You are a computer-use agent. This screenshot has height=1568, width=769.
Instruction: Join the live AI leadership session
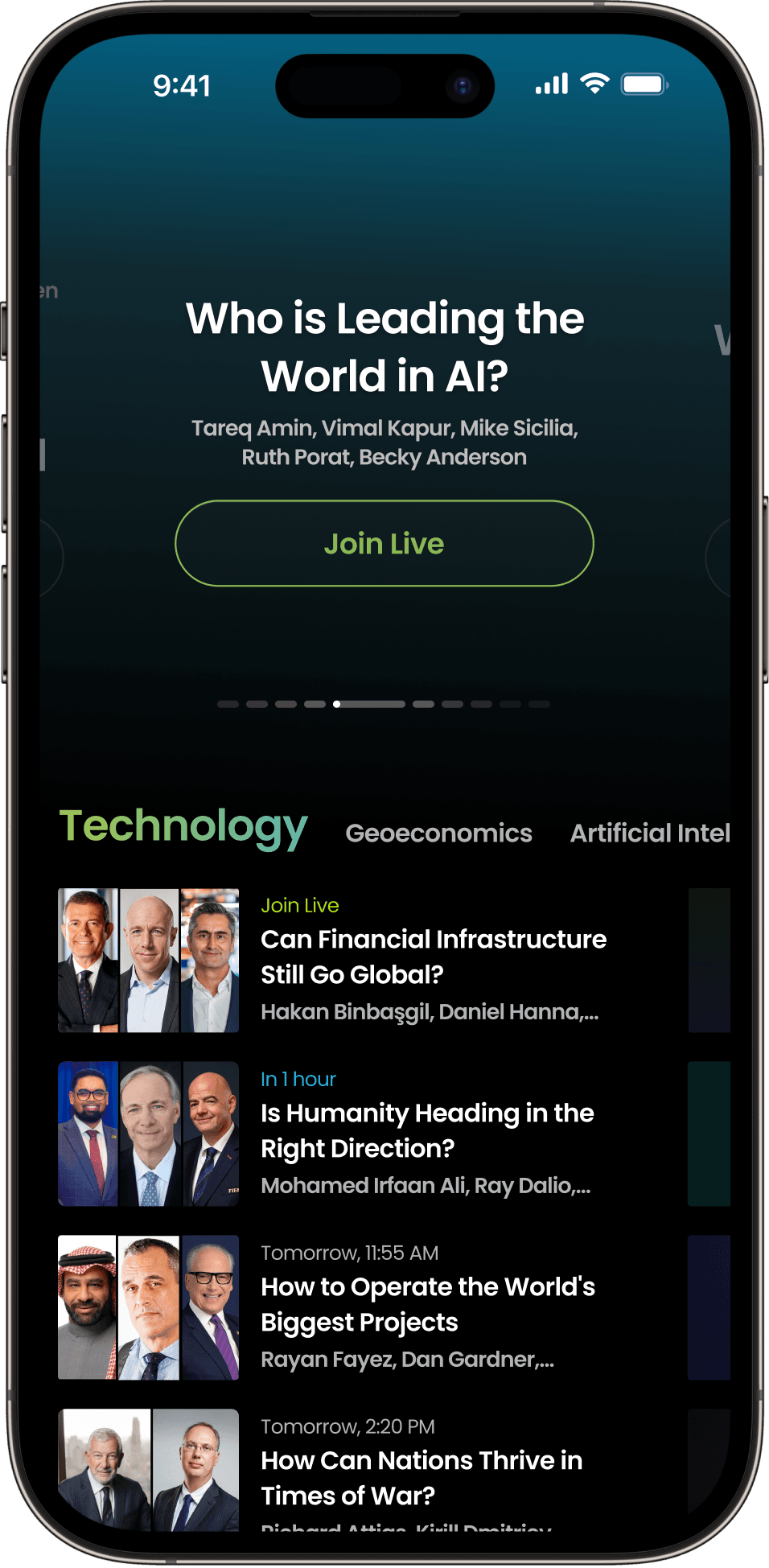(384, 544)
